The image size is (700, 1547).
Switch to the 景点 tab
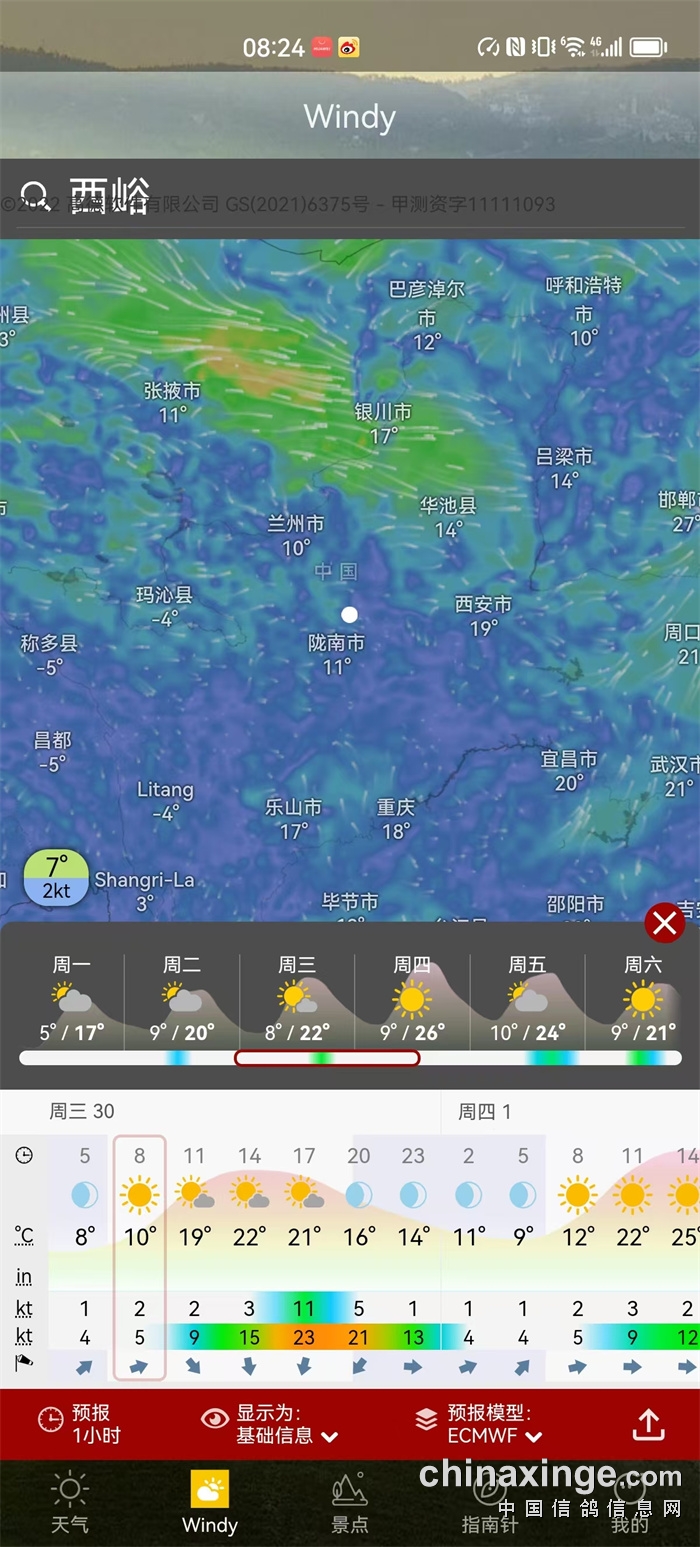pos(350,1503)
